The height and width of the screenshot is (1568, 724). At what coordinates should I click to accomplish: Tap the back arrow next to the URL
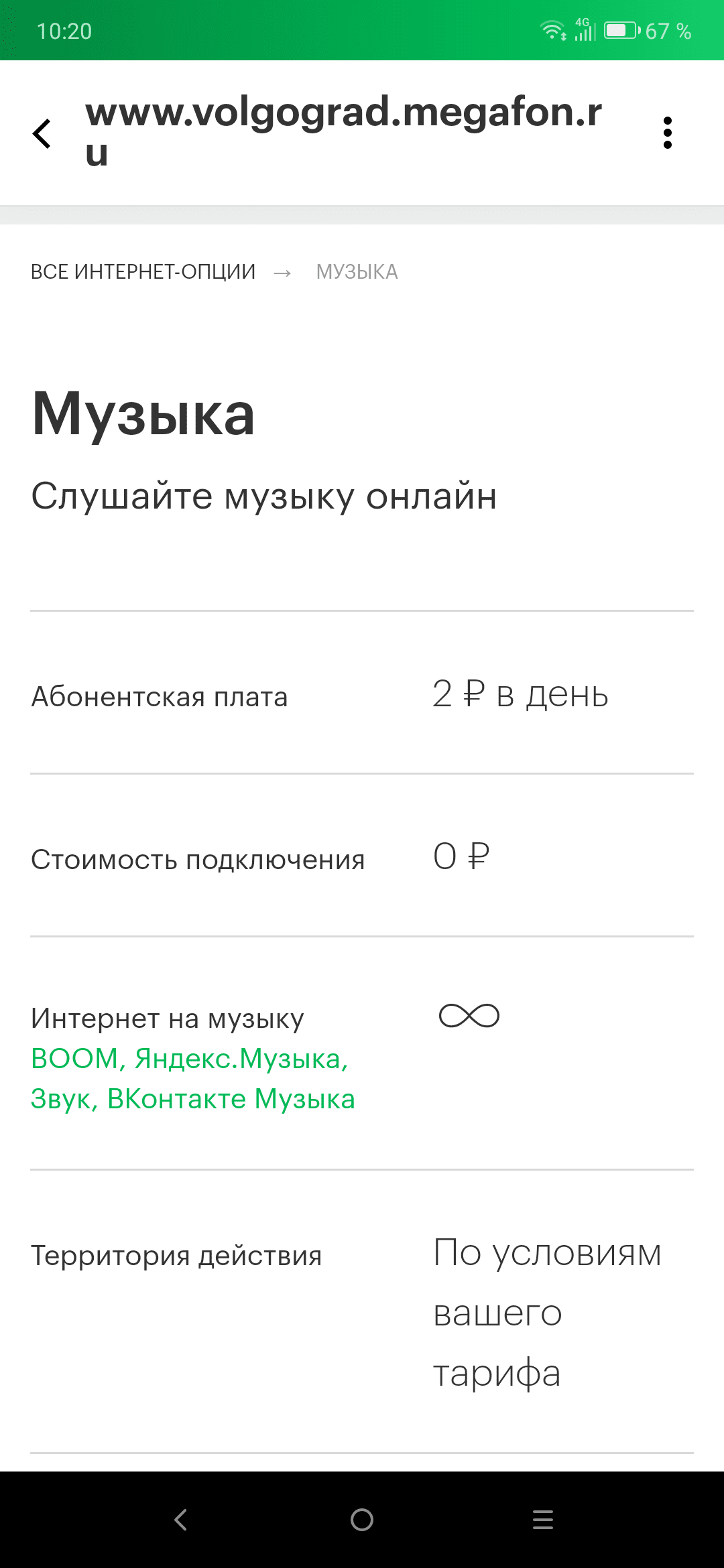click(42, 133)
